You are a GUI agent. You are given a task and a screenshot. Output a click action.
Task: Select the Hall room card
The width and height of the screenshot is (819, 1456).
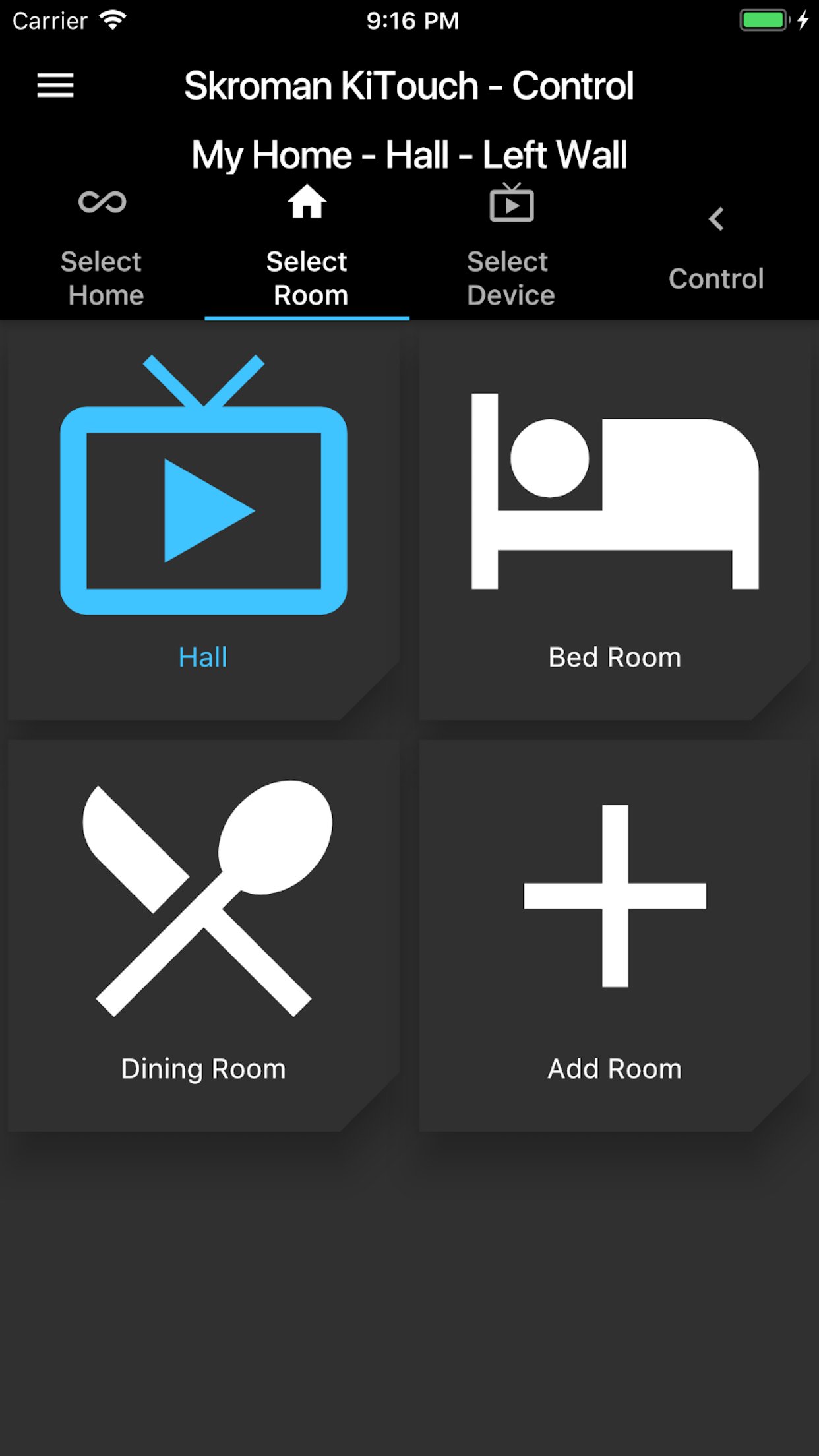click(204, 521)
